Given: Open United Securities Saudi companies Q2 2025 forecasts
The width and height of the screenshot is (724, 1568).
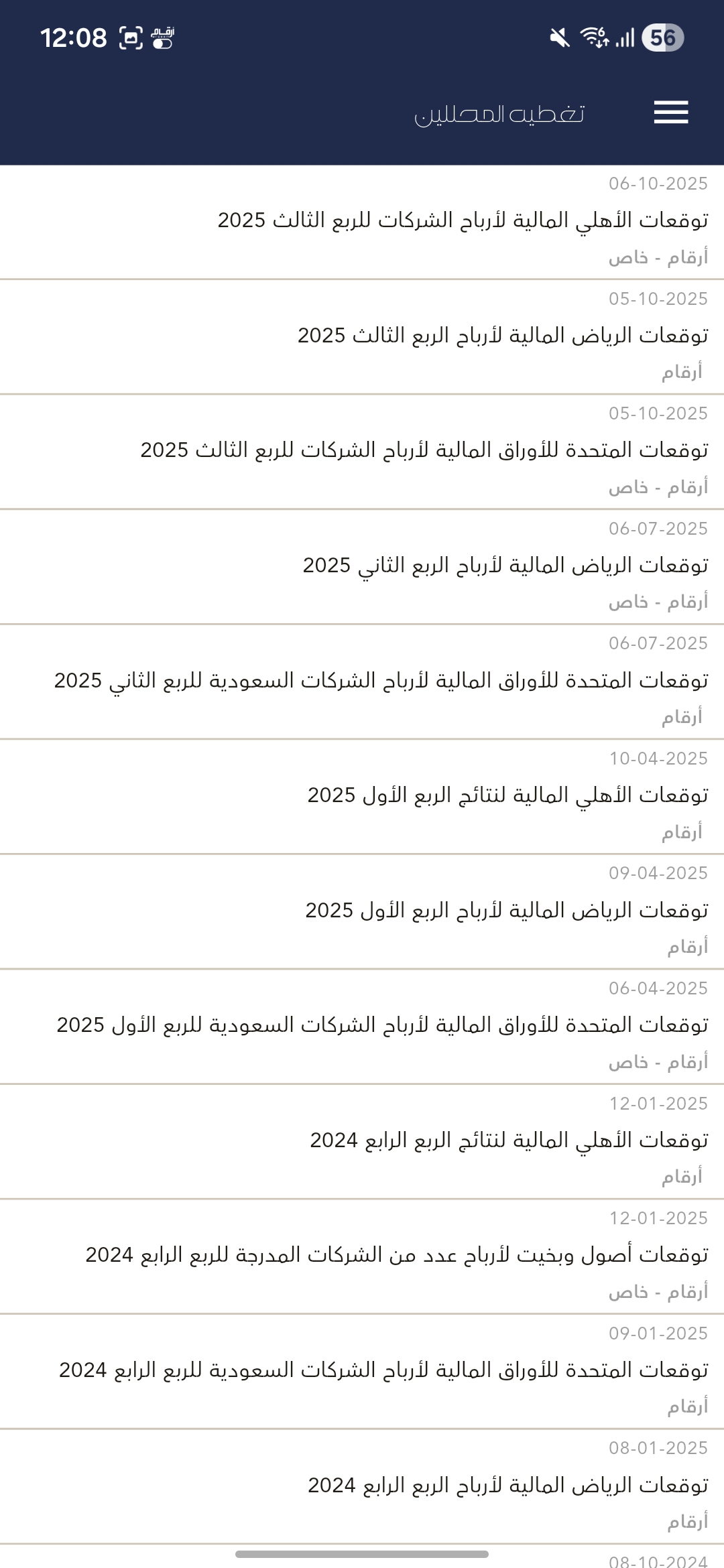Looking at the screenshot, I should 381,681.
